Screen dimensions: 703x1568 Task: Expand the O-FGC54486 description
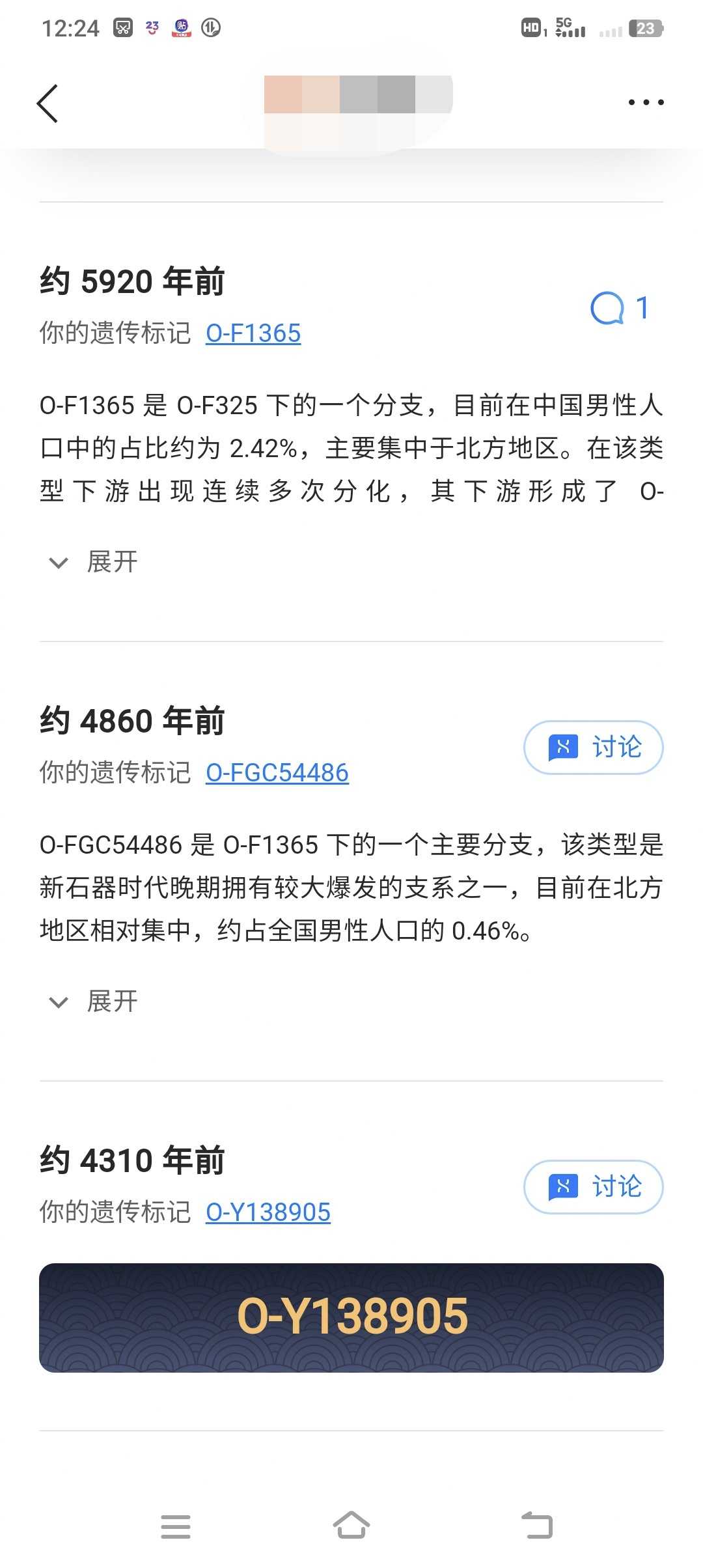tap(94, 1001)
